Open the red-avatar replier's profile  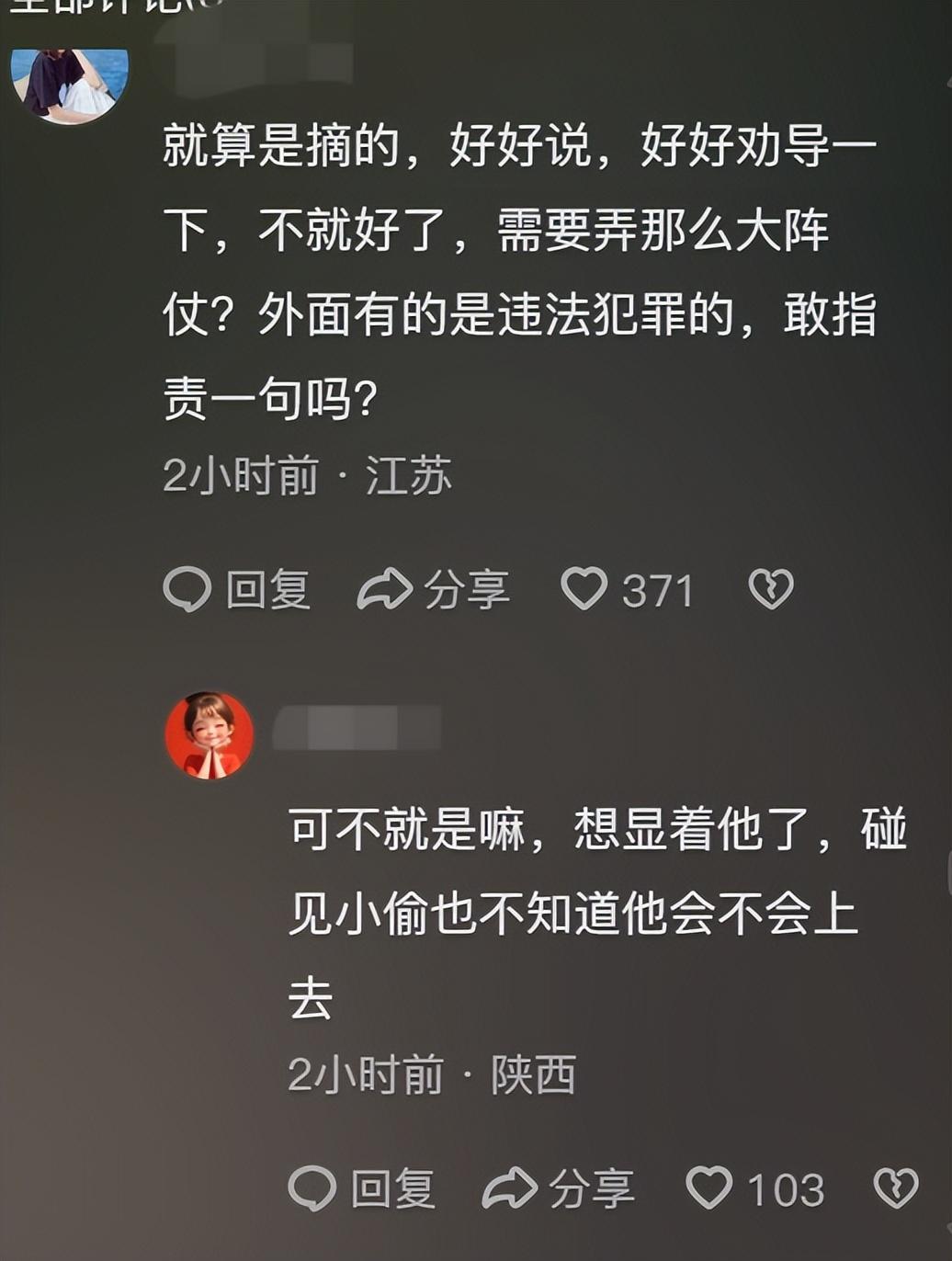tap(209, 735)
